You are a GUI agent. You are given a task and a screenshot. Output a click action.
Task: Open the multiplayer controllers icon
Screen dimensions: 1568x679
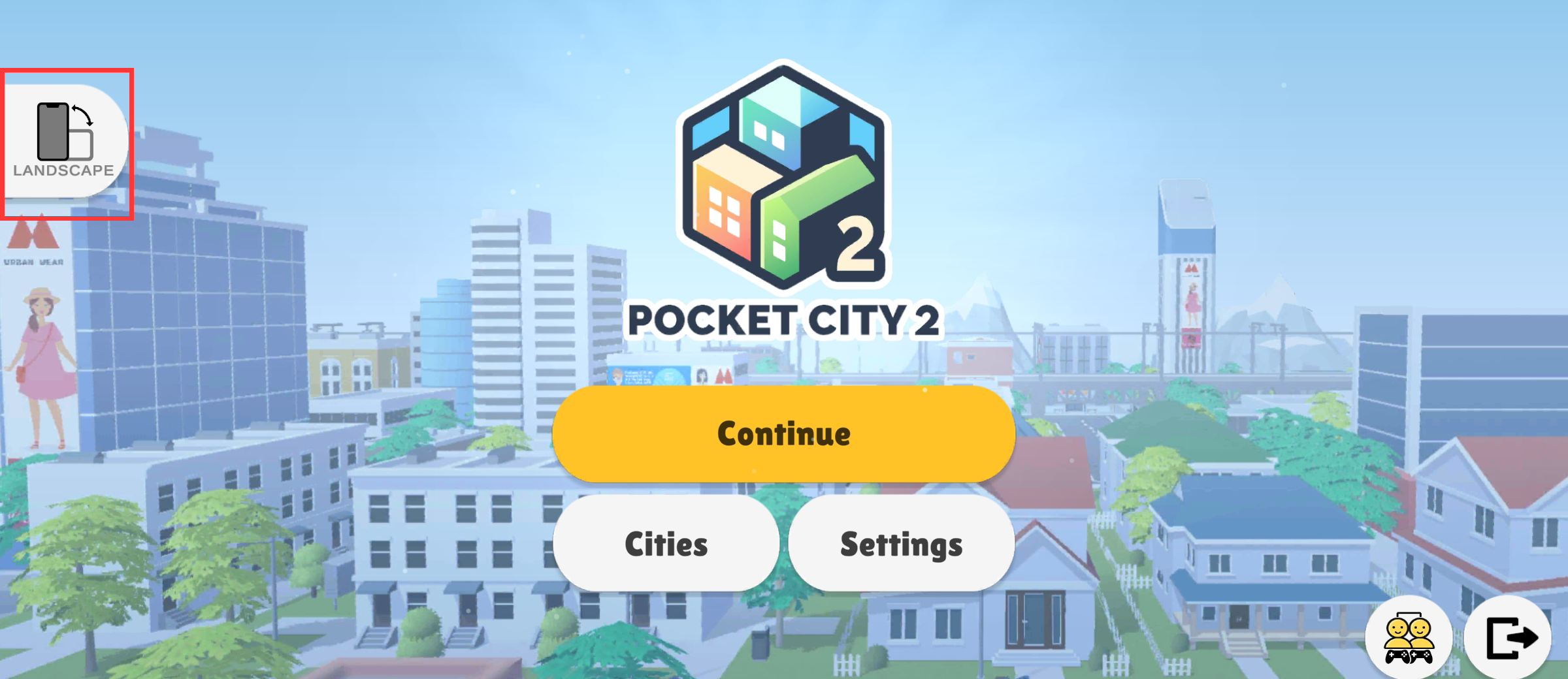coord(1409,639)
